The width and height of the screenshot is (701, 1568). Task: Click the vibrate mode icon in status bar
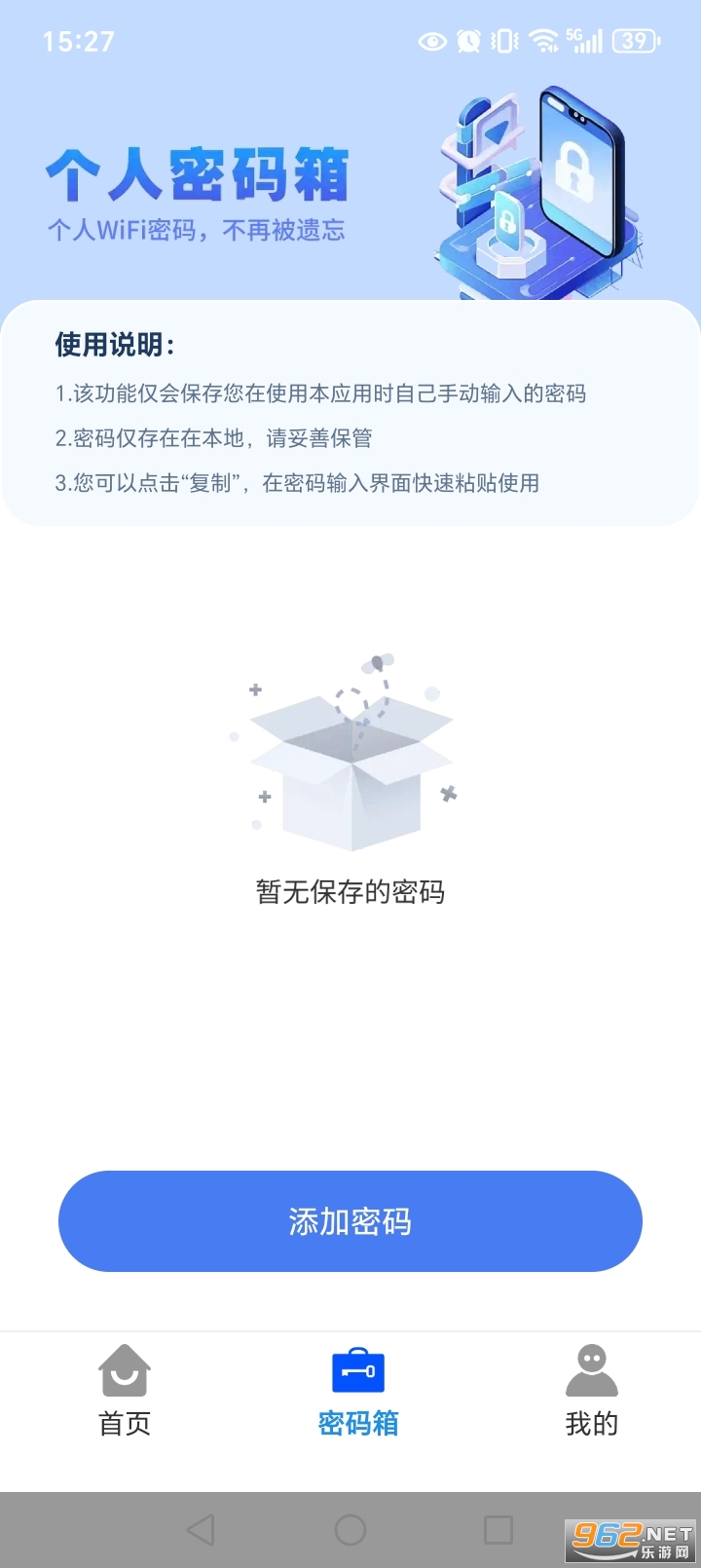point(502,42)
